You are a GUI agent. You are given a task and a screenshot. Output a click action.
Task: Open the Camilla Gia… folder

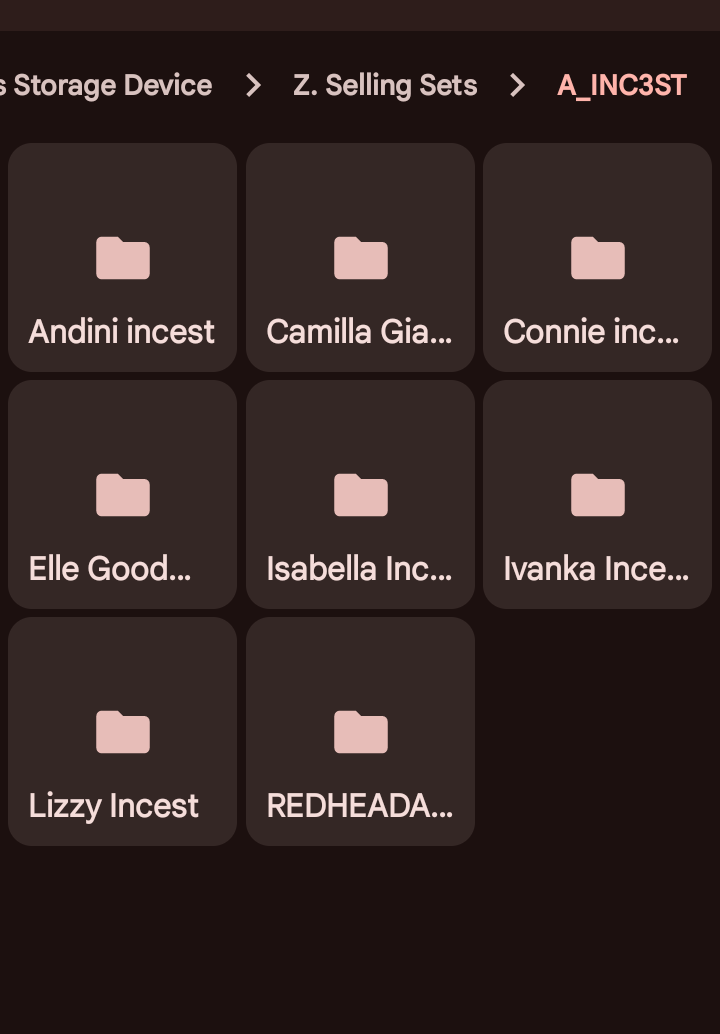[x=360, y=258]
